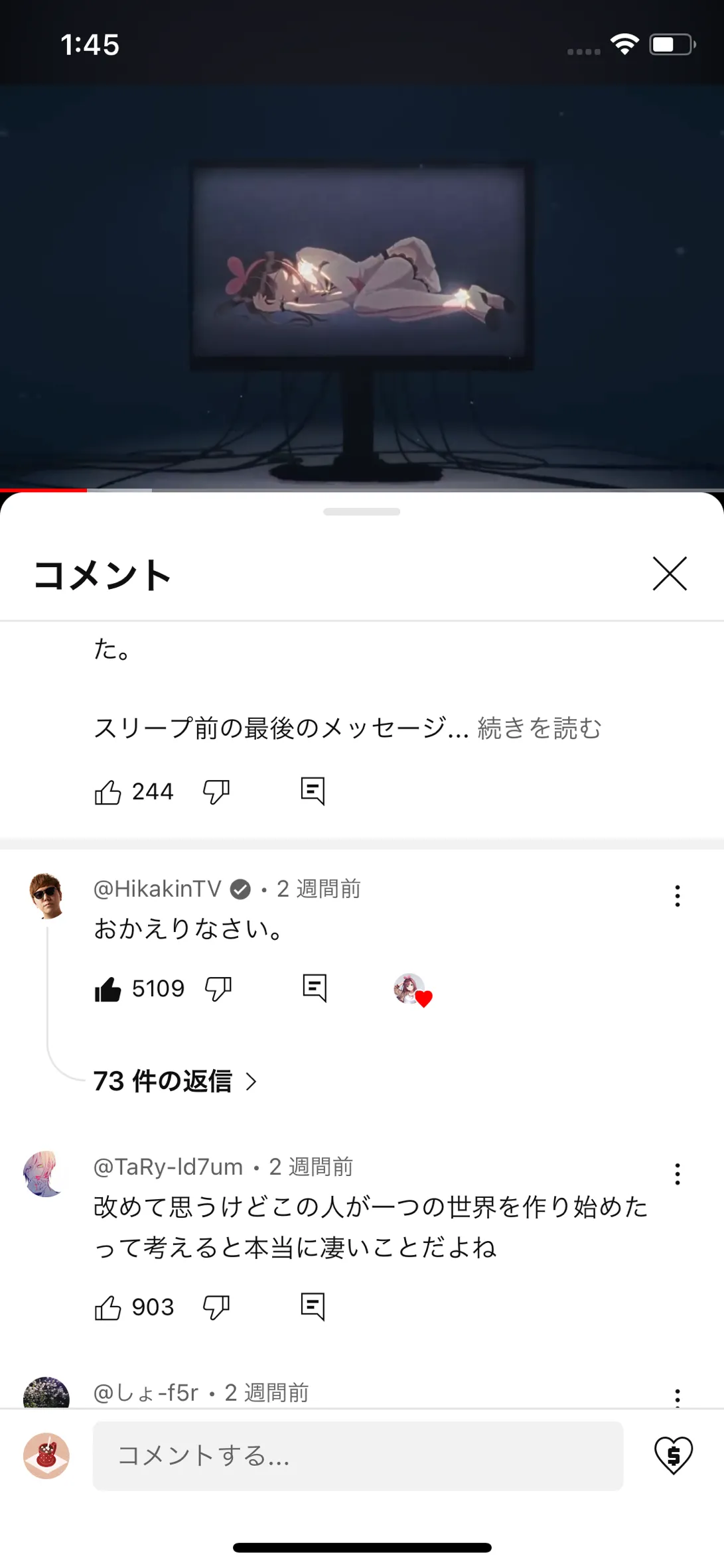Open Super Thanks heart-dollar icon
This screenshot has height=1568, width=724.
click(673, 1456)
